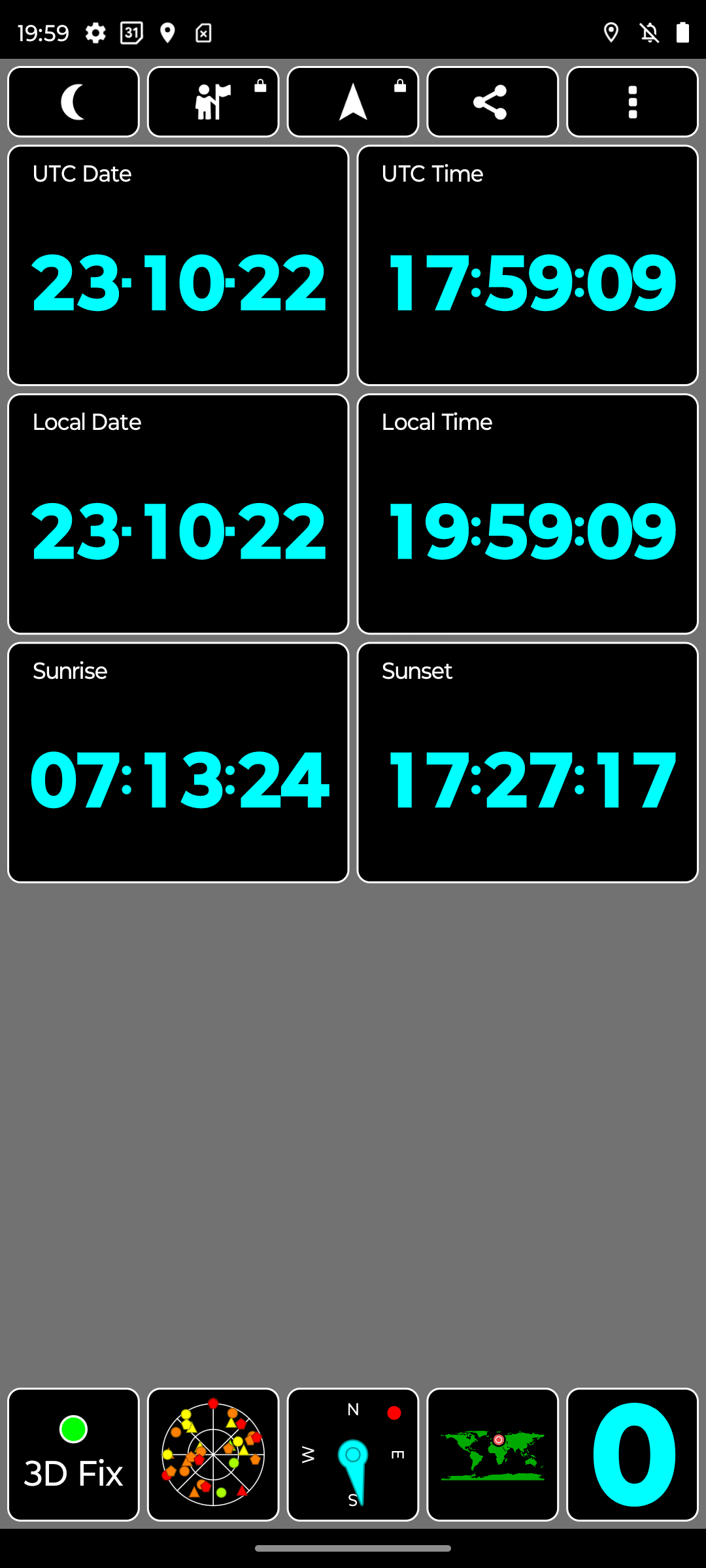Open the overflow menu
The image size is (706, 1568).
[x=632, y=102]
